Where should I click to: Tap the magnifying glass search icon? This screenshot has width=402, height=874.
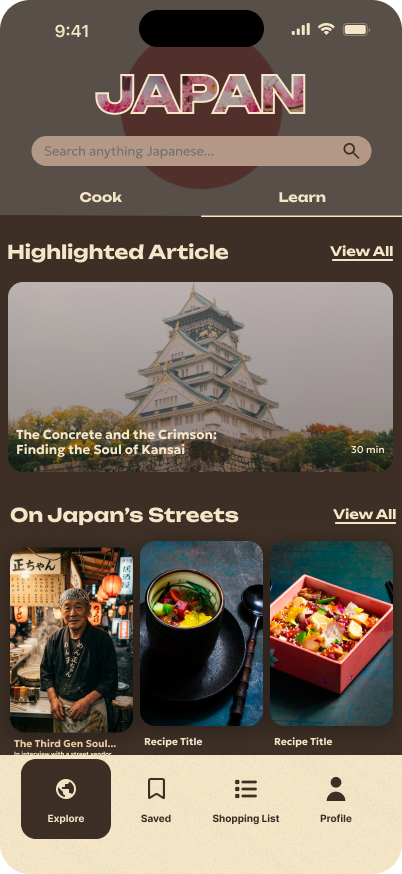point(351,151)
